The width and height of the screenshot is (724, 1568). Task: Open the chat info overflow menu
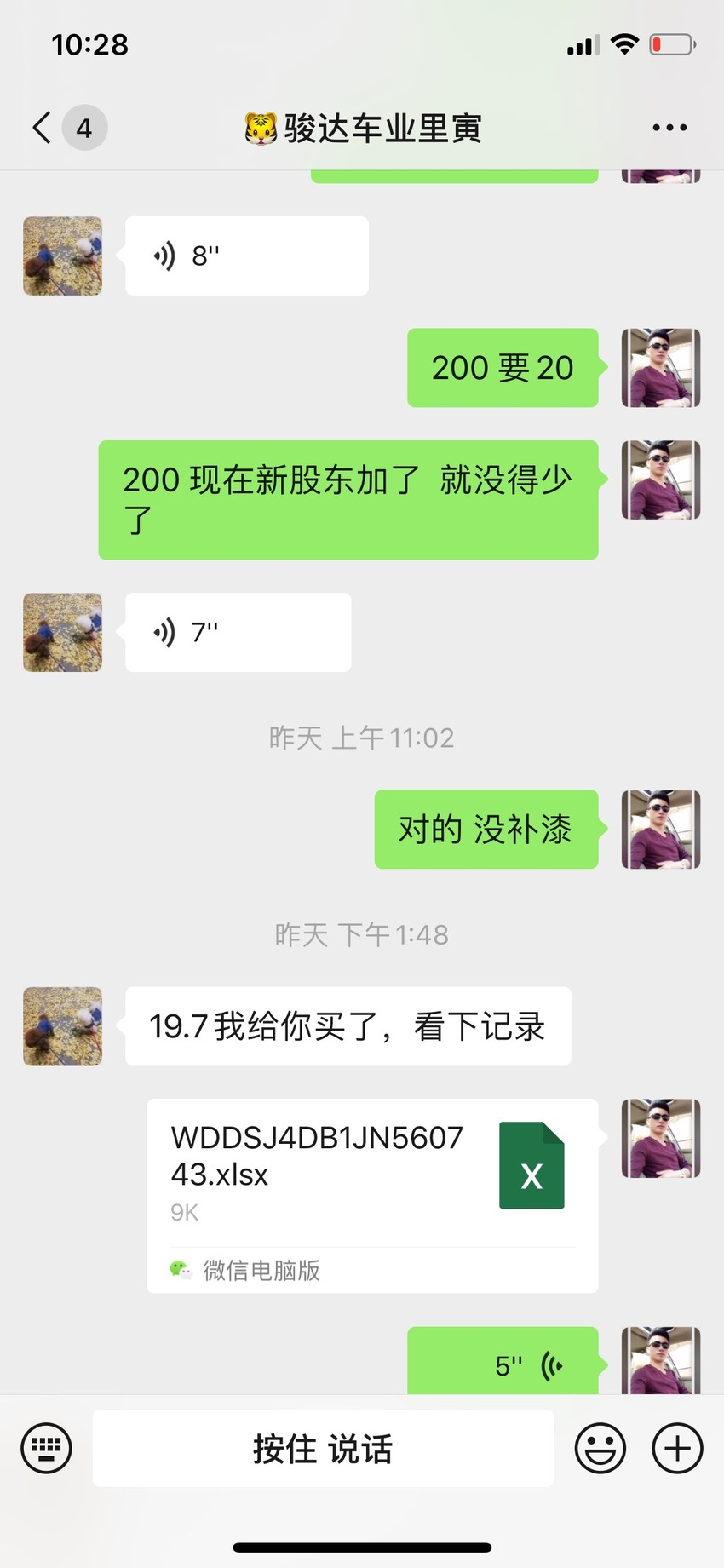coord(669,128)
